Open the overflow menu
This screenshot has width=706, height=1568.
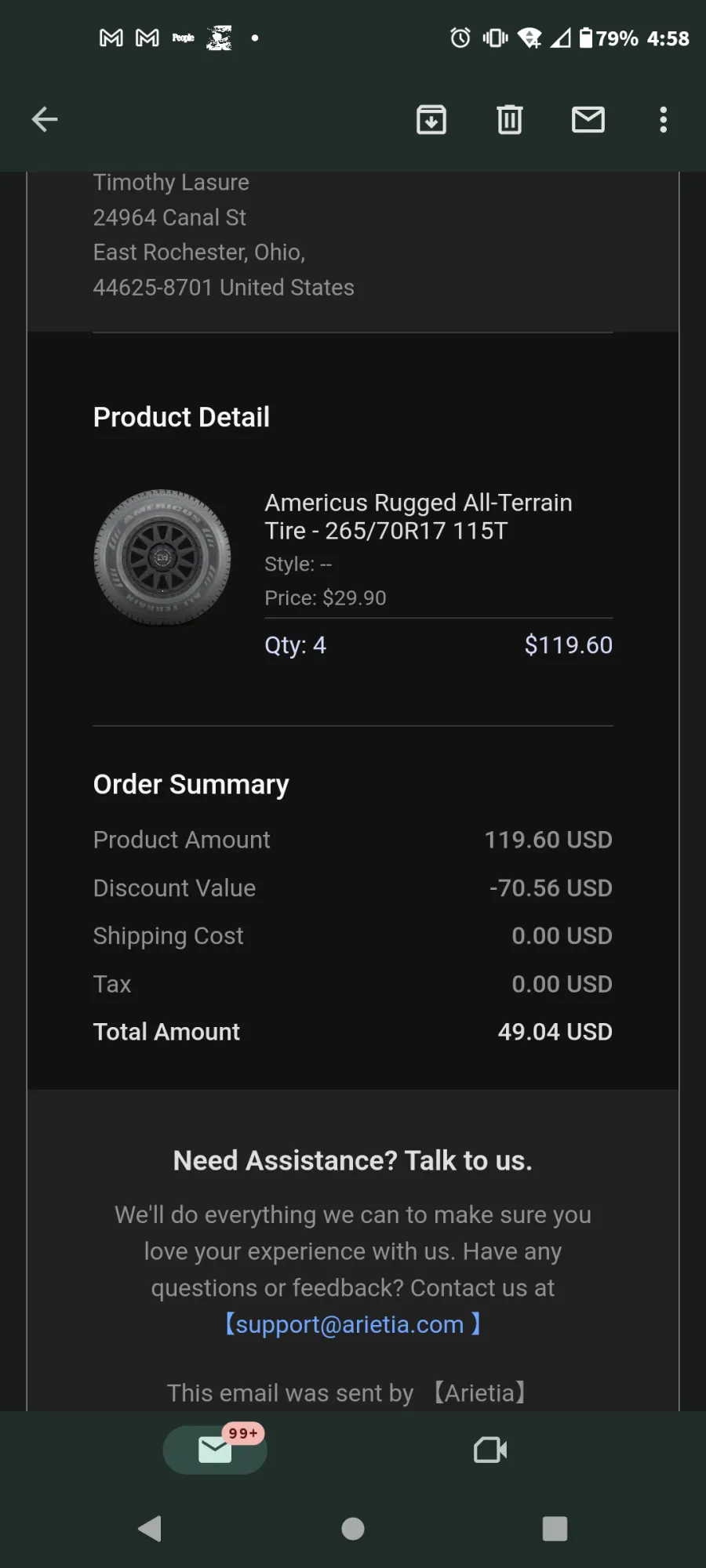(664, 119)
